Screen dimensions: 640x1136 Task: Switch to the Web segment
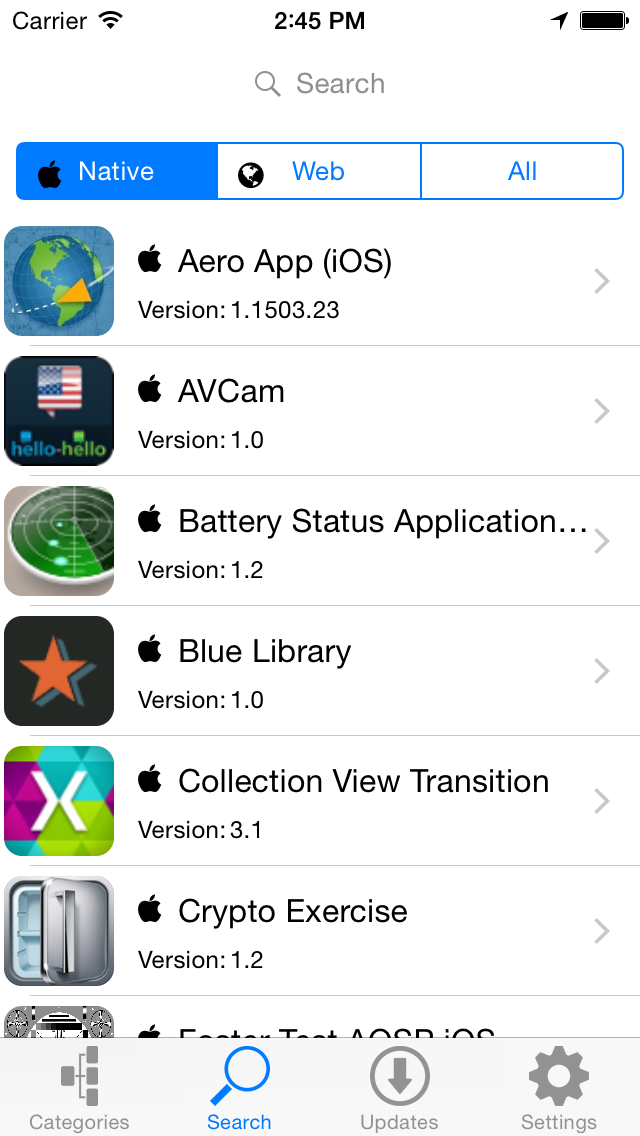(319, 171)
